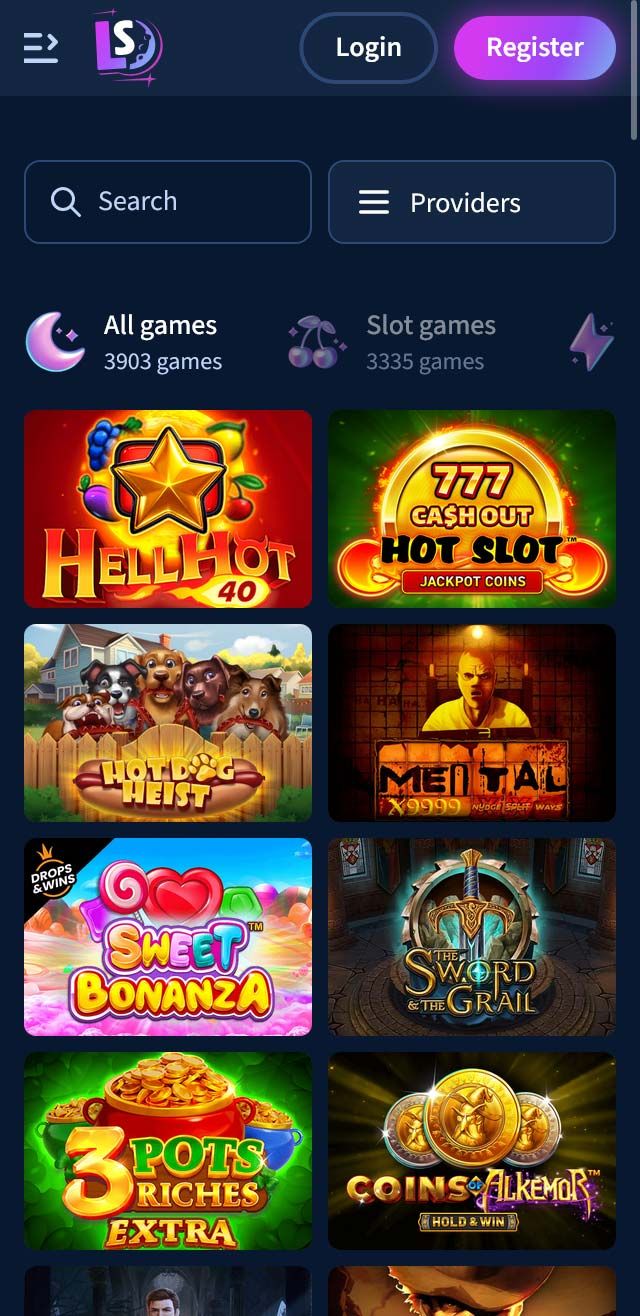Open the Mental slot game
Screen dimensions: 640x1316
coord(472,722)
